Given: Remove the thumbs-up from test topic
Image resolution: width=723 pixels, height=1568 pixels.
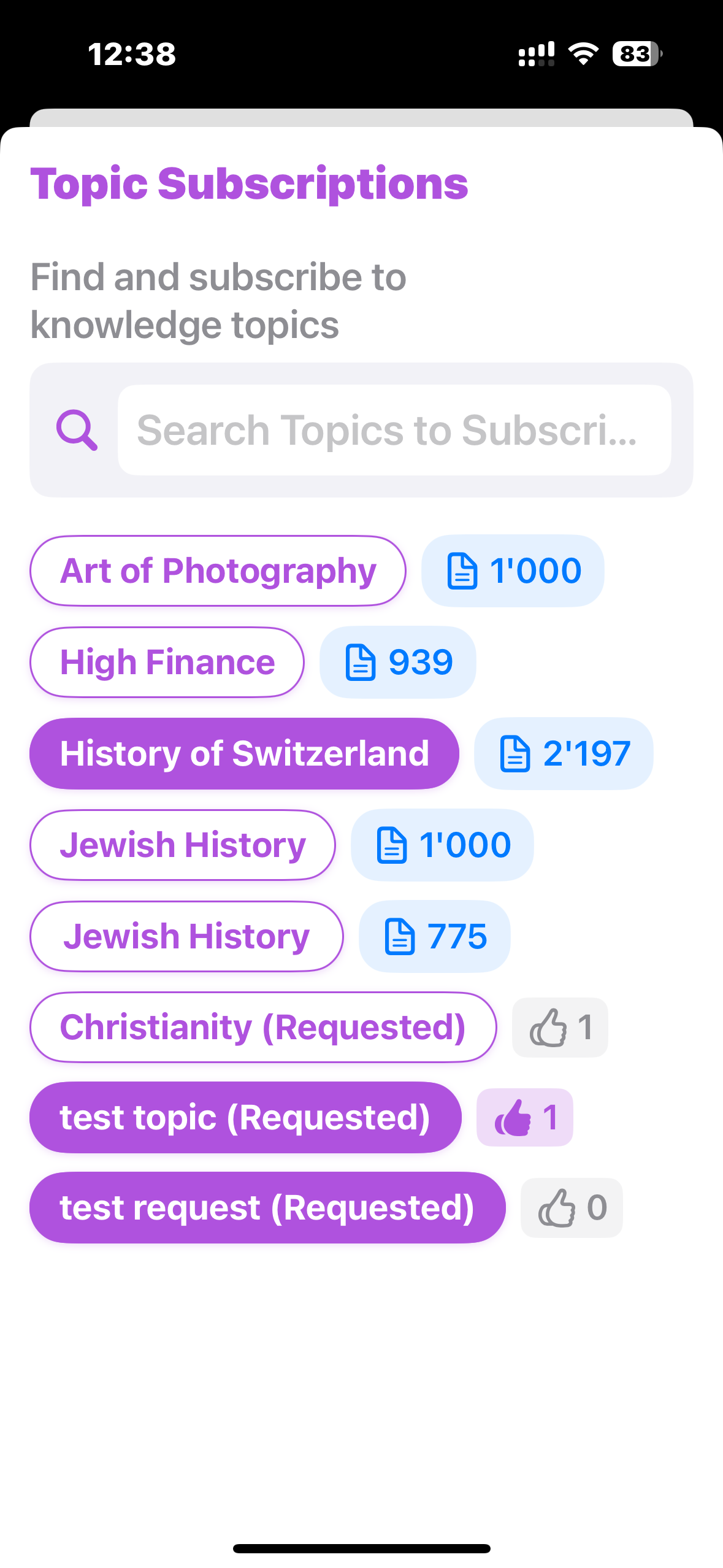Looking at the screenshot, I should point(524,1117).
